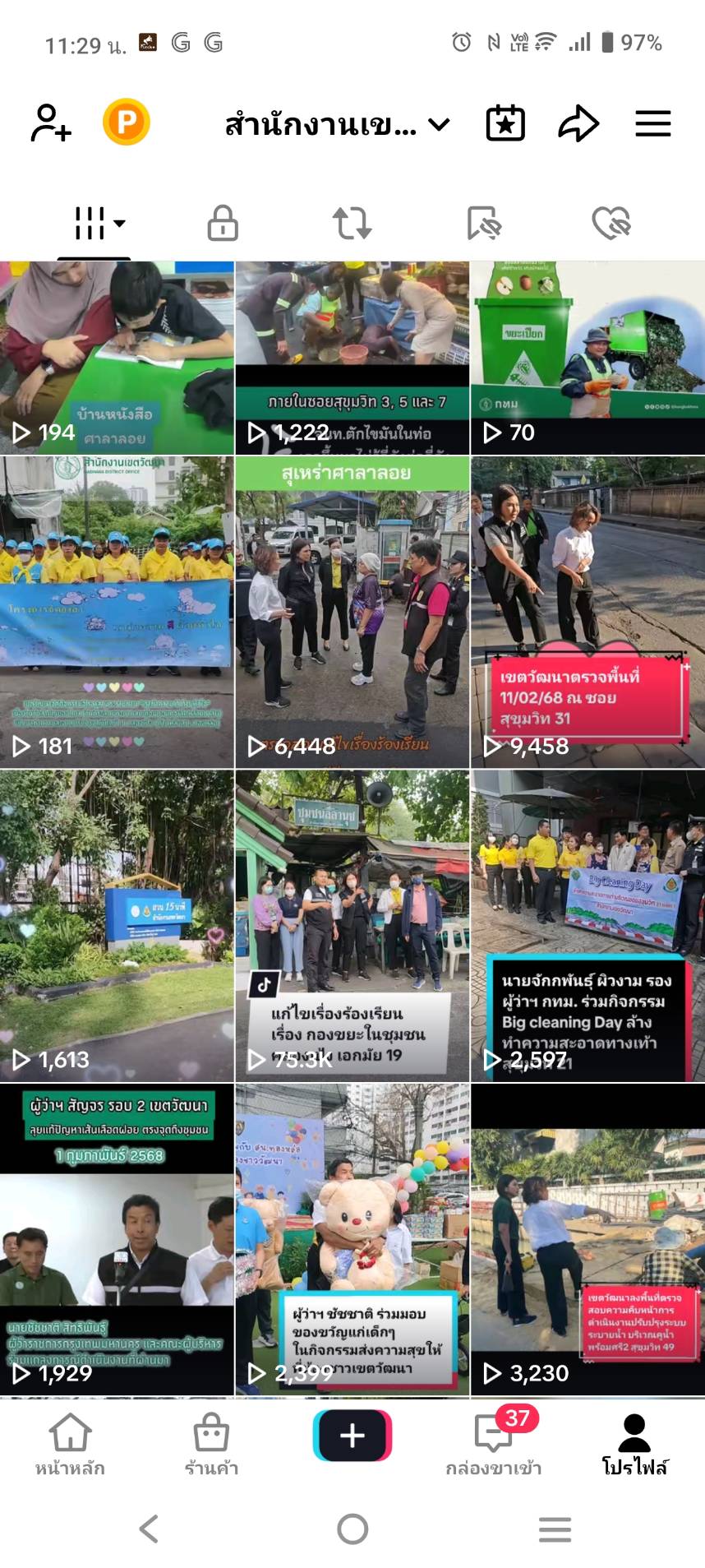705x1568 pixels.
Task: Expand the account name switcher dropdown
Action: coord(338,125)
